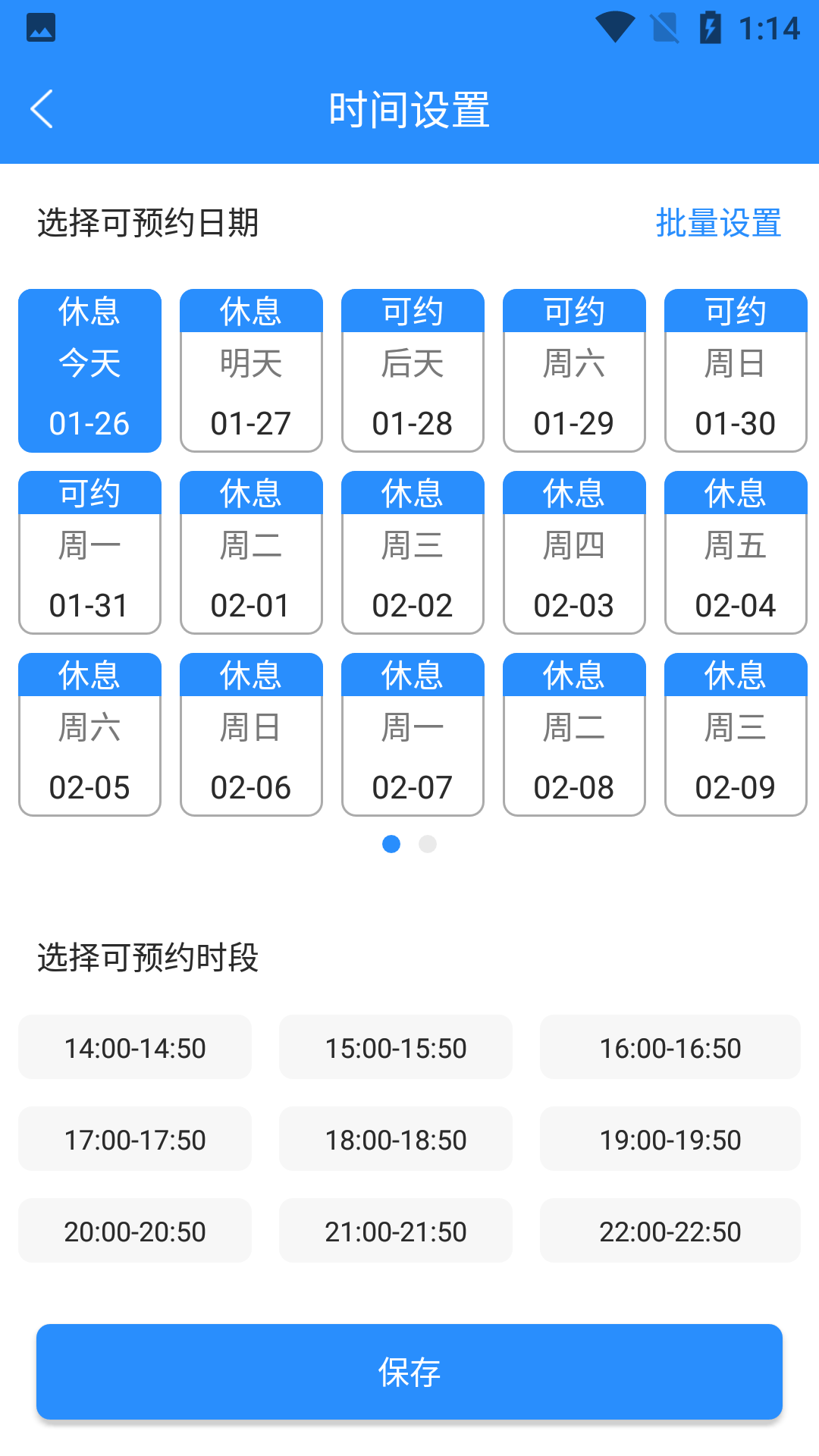Go to second page of dates via dot

tap(428, 844)
